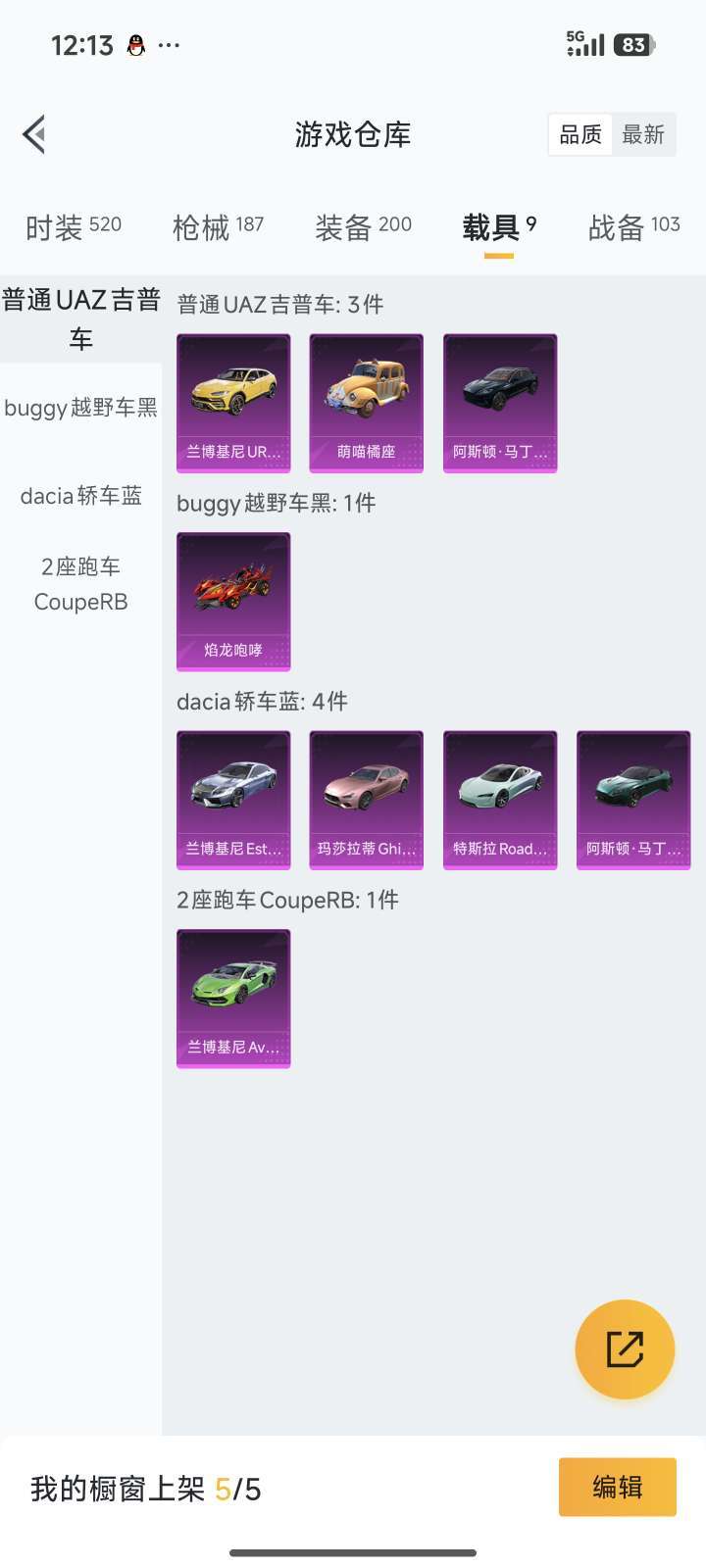This screenshot has height=1568, width=706.
Task: Open the 战备 tab
Action: point(633,227)
